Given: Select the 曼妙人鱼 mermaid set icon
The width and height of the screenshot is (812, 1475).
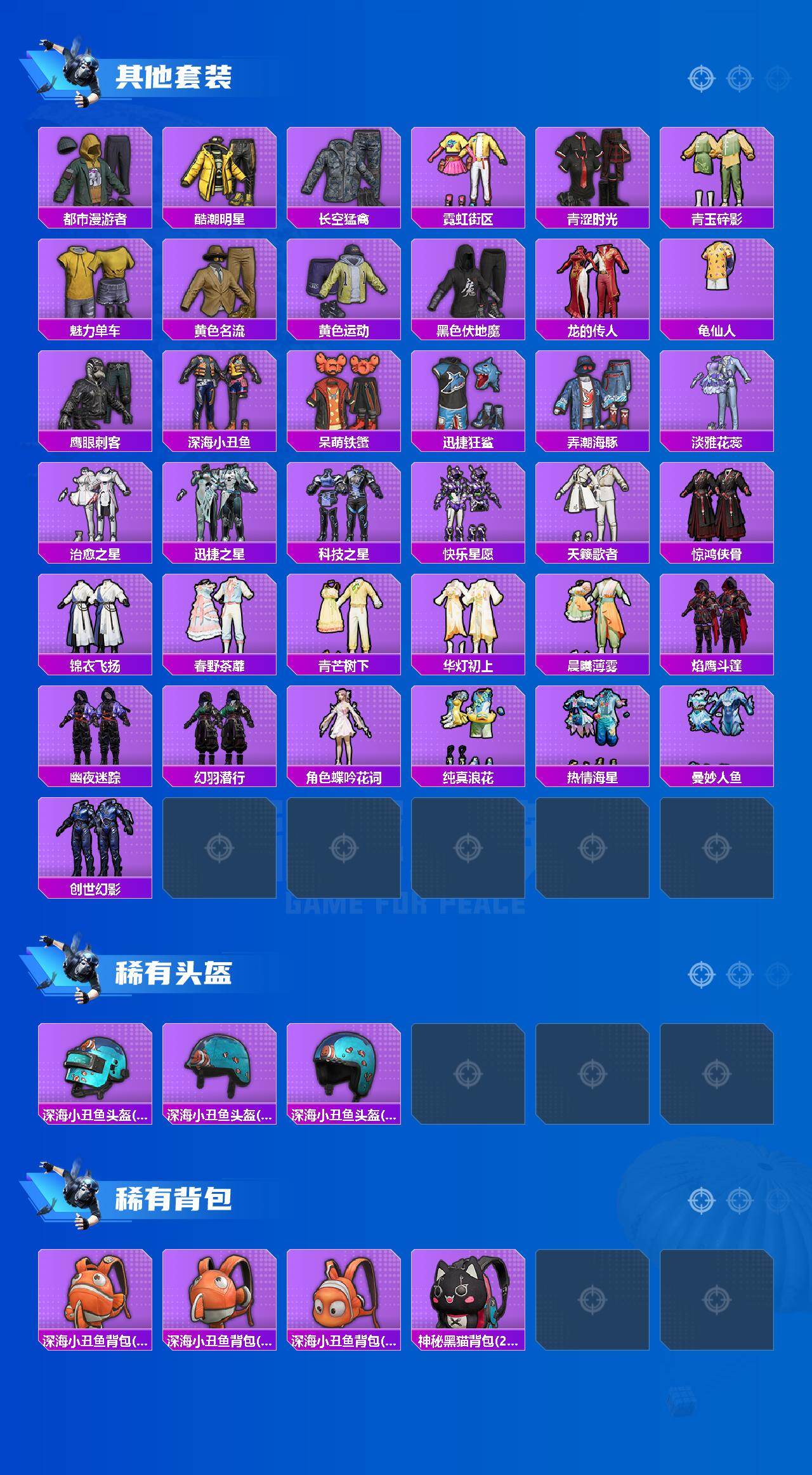Looking at the screenshot, I should click(x=717, y=731).
